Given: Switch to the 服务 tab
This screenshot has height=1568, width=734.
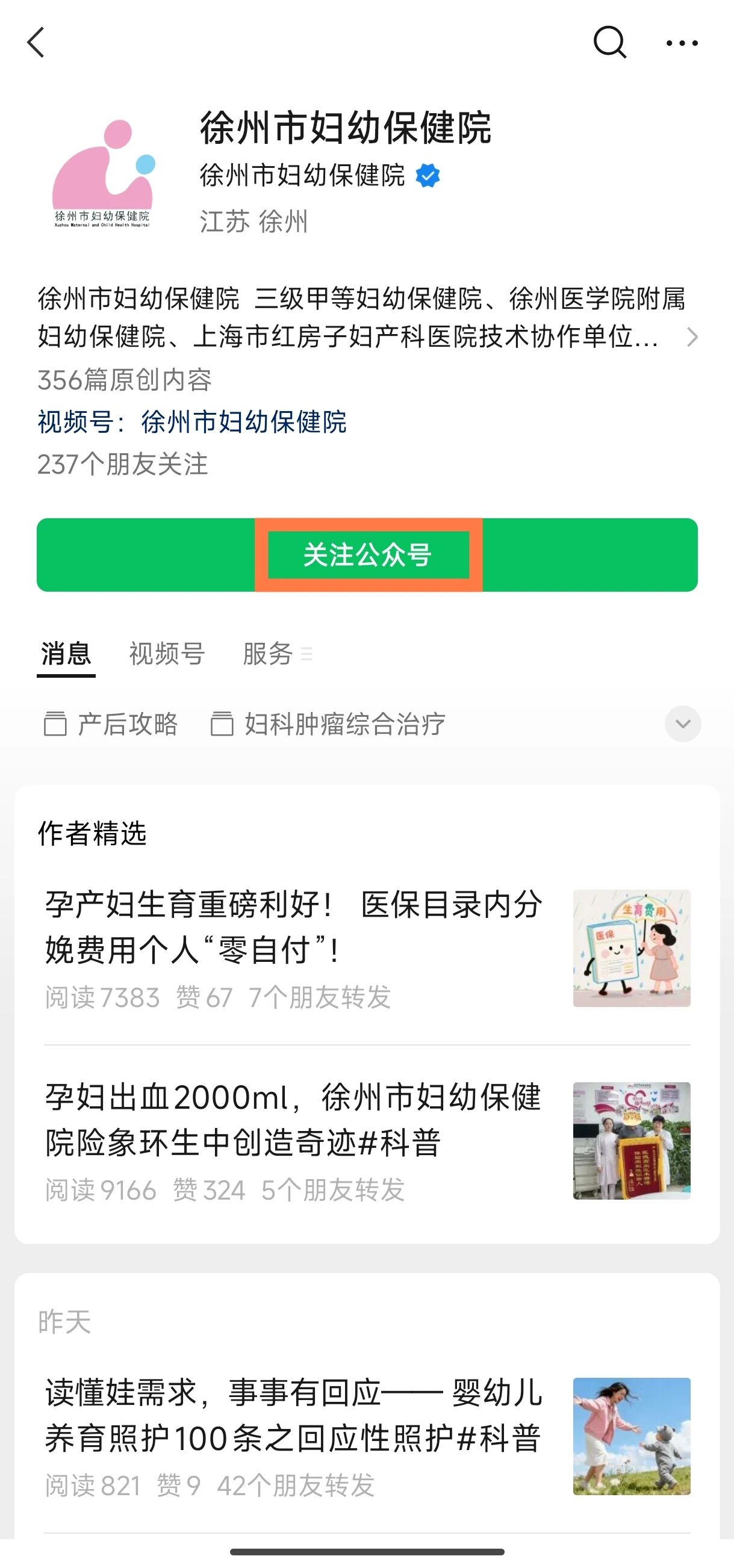Looking at the screenshot, I should click(269, 654).
